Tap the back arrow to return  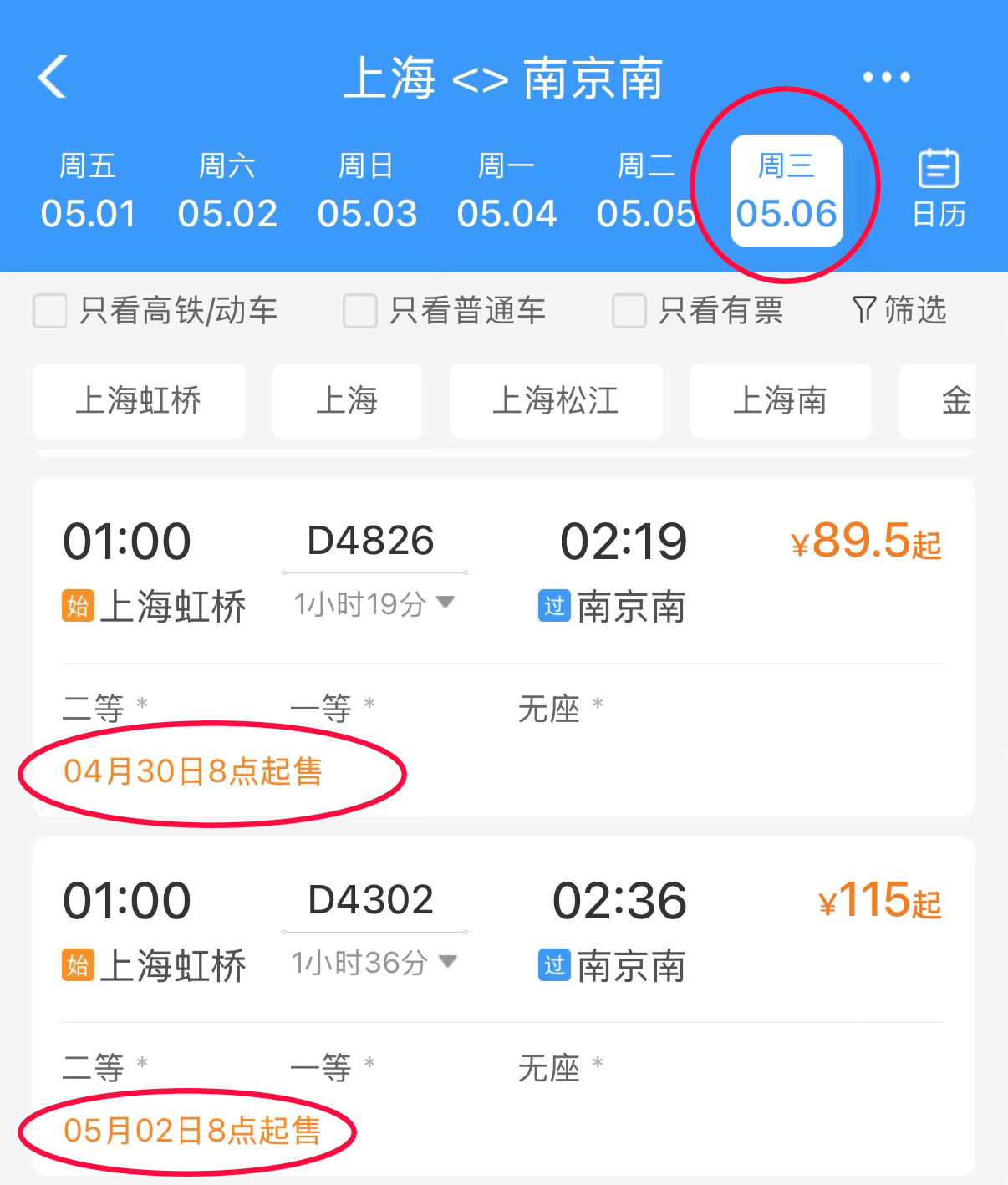pyautogui.click(x=52, y=77)
